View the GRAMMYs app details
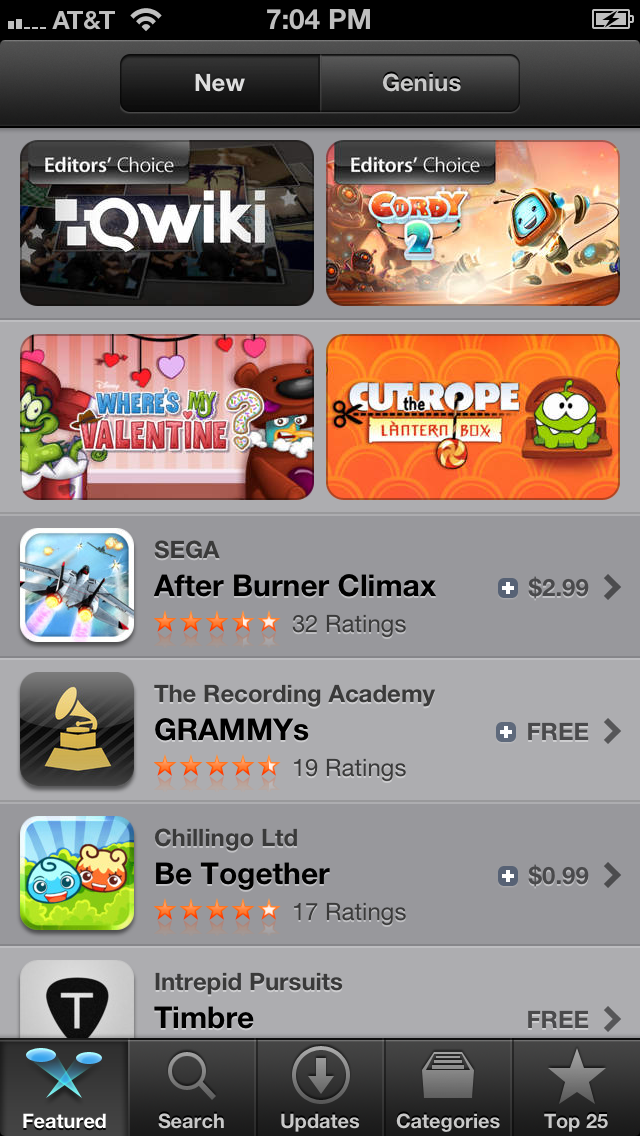 [320, 730]
